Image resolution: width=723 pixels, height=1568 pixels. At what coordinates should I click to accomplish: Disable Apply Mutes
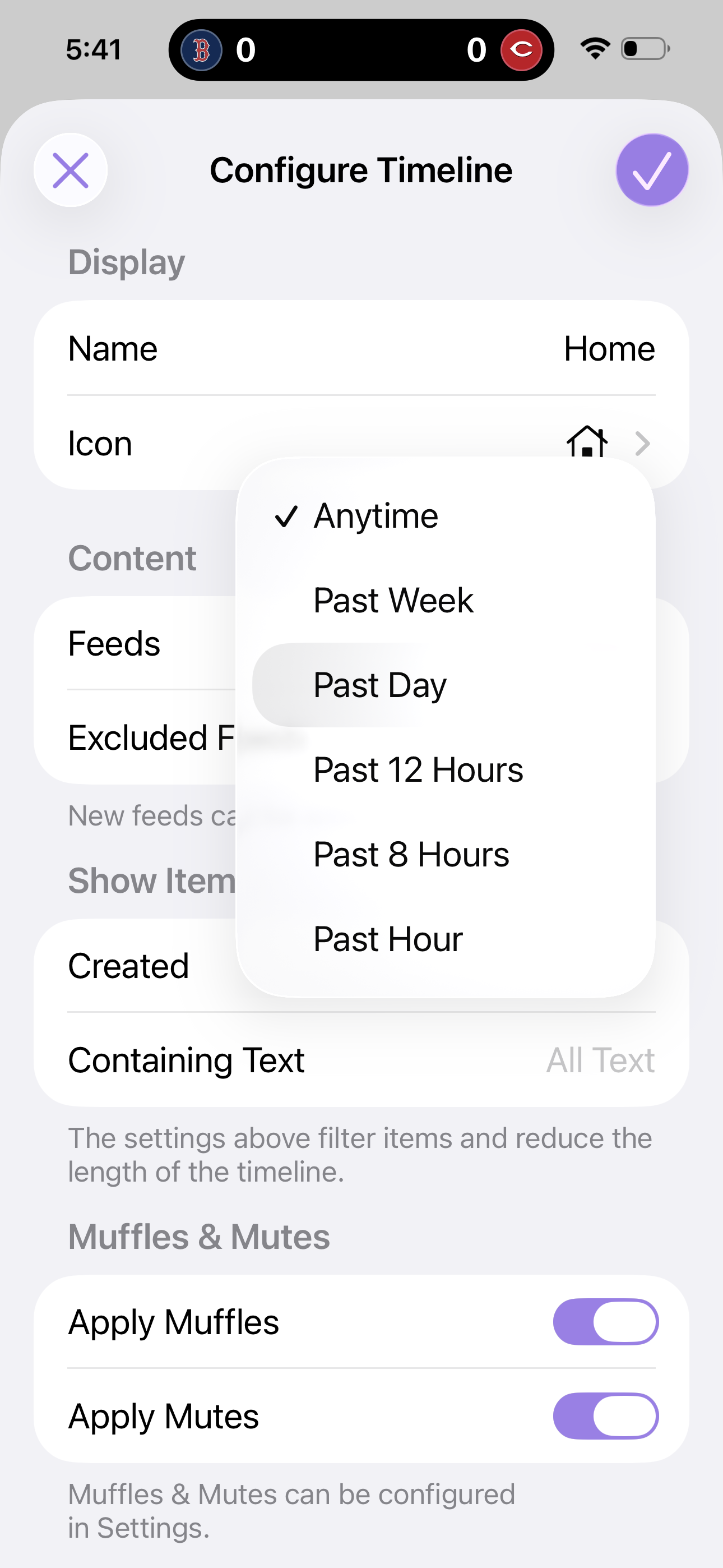pyautogui.click(x=605, y=1416)
